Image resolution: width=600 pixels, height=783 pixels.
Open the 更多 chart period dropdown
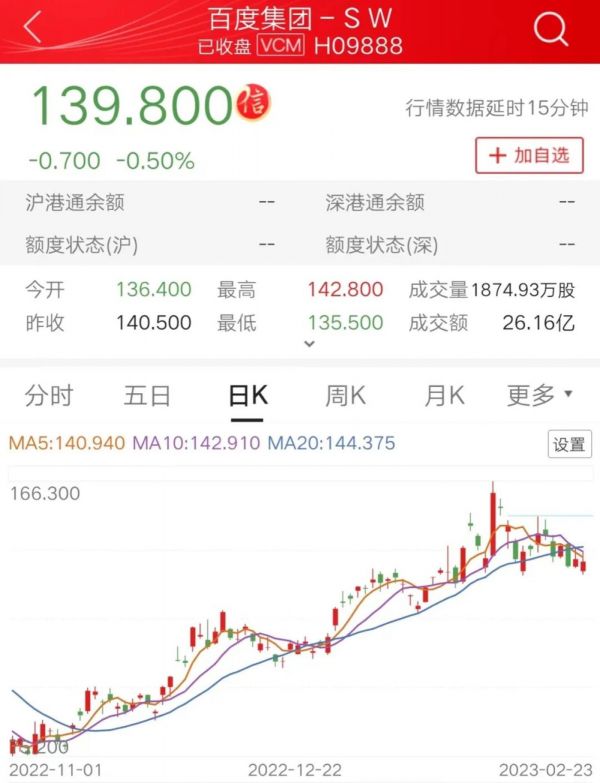(540, 396)
